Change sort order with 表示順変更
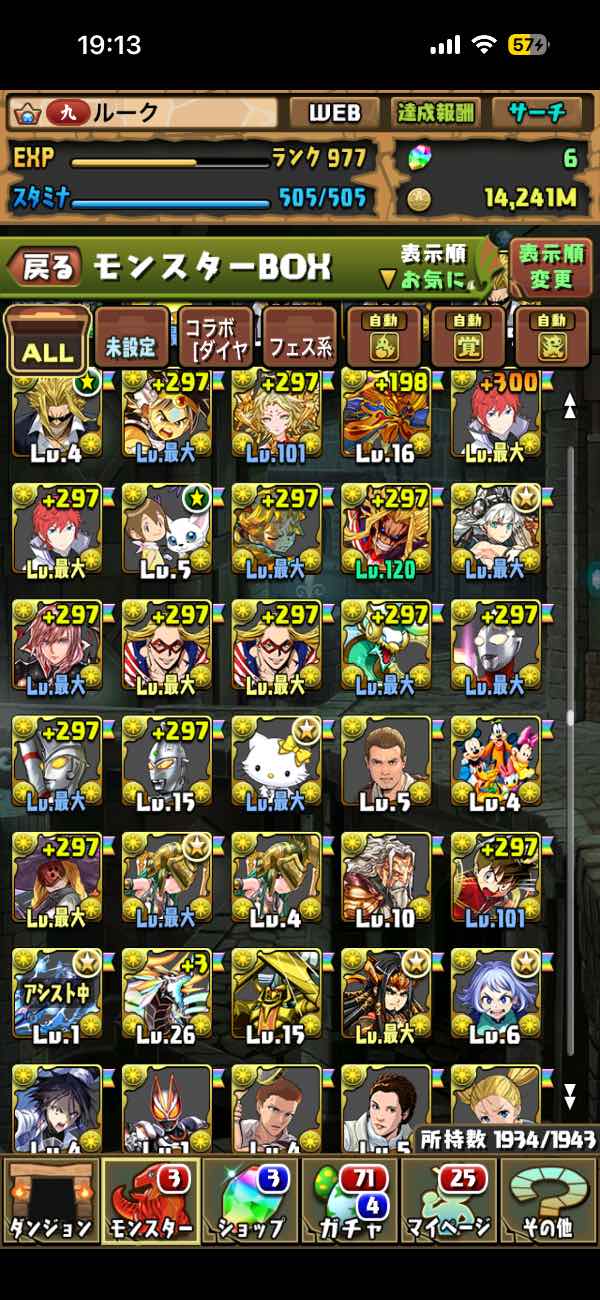Screen dimensions: 600x1300 click(x=551, y=267)
